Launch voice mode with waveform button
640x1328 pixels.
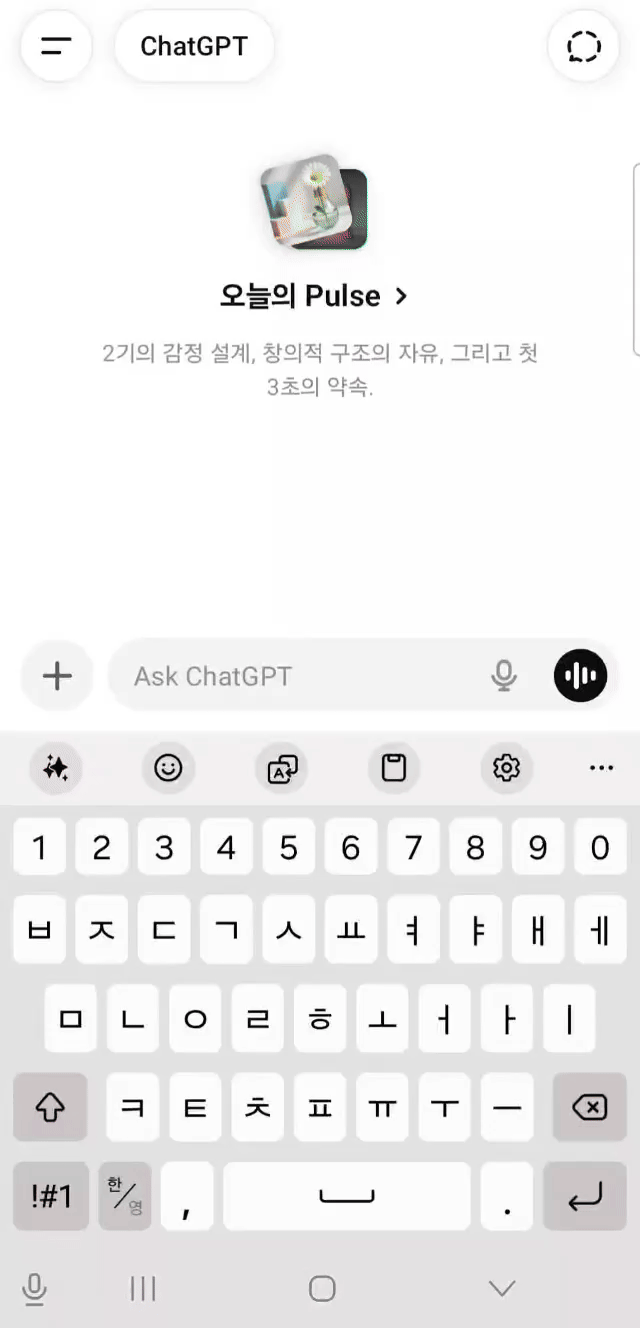581,676
